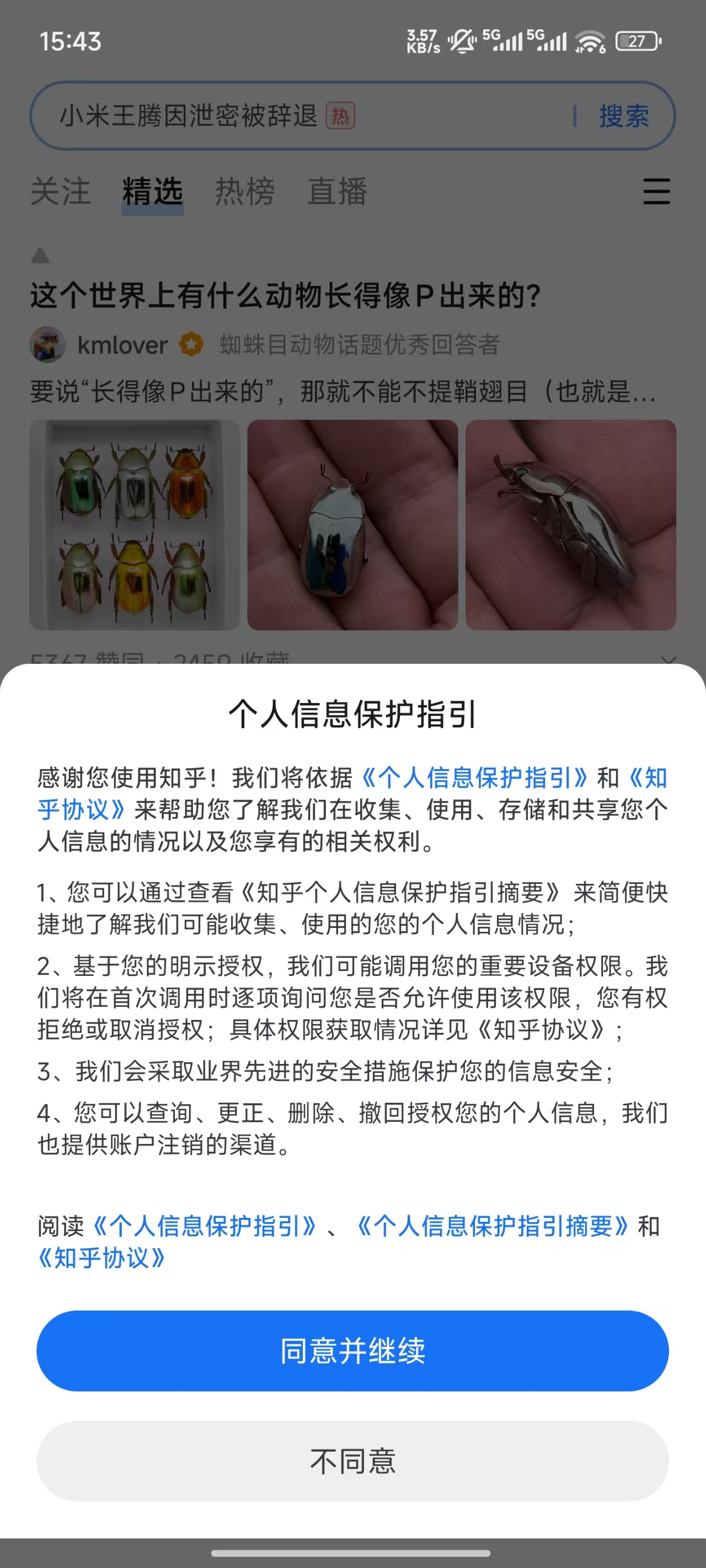Open the 关注 tab
Screen dimensions: 706x1568
point(61,192)
